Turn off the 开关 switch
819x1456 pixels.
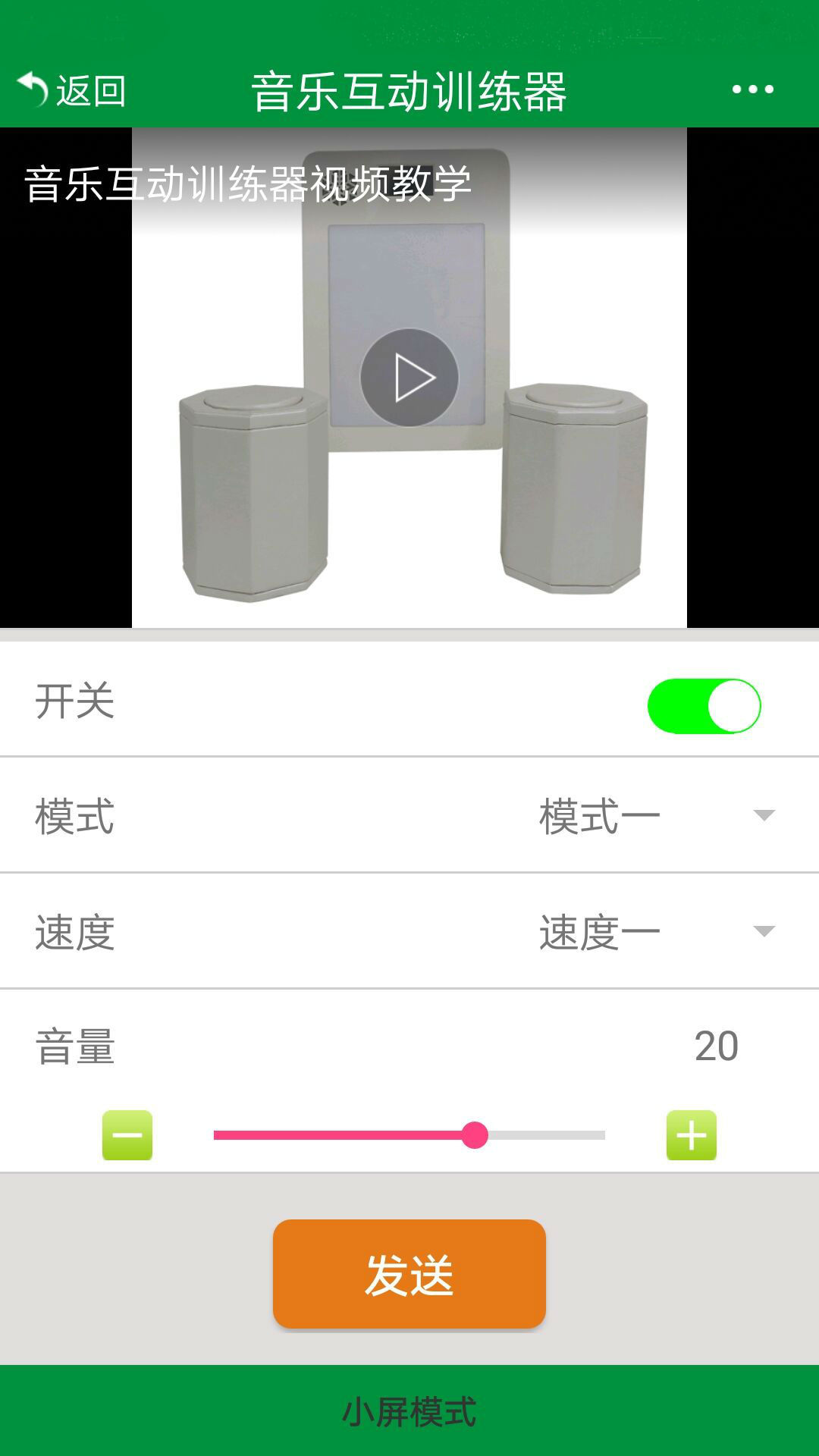coord(704,706)
